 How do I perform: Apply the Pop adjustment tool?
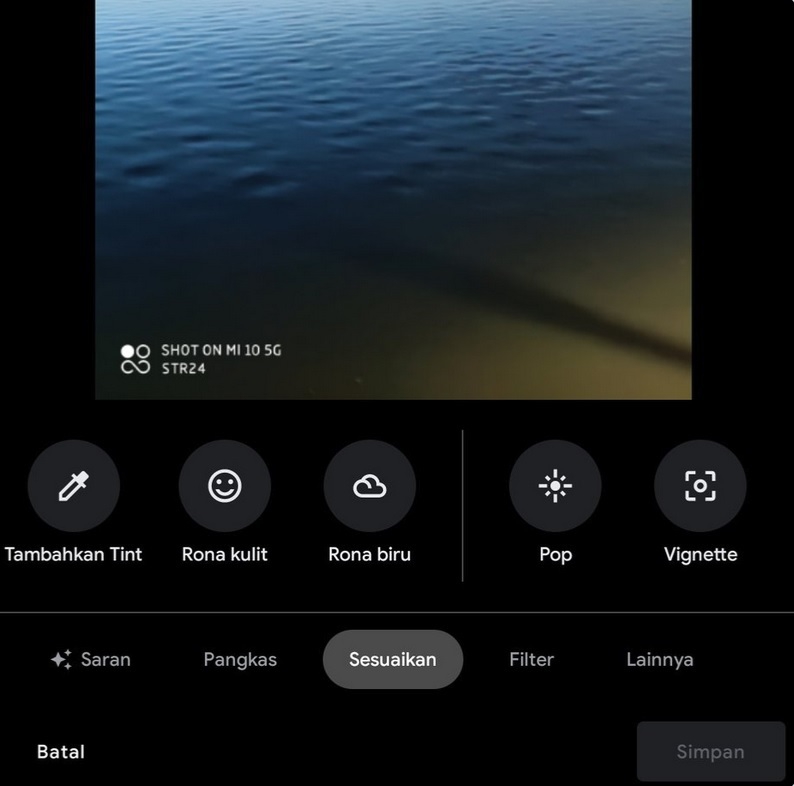[555, 487]
